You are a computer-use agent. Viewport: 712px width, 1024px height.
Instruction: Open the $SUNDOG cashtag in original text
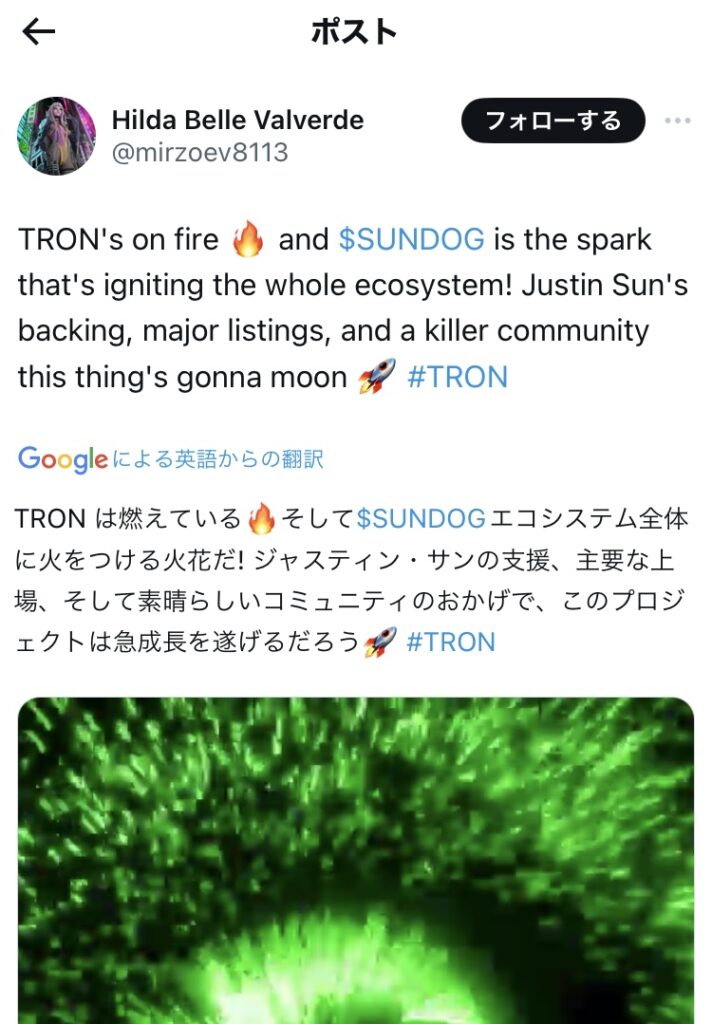tap(412, 240)
